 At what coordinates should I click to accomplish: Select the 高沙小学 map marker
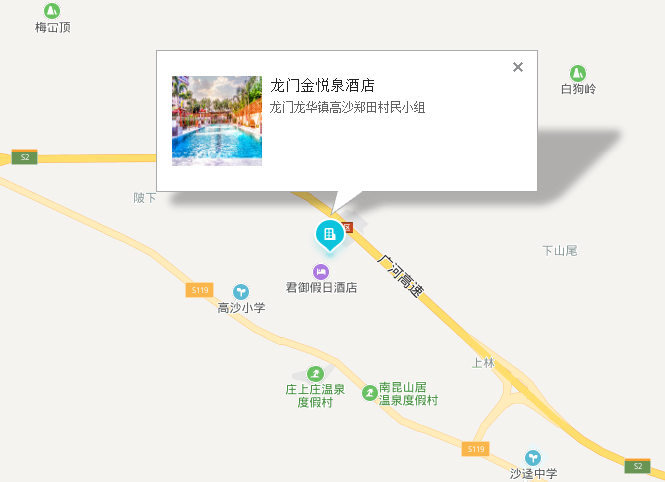[241, 292]
